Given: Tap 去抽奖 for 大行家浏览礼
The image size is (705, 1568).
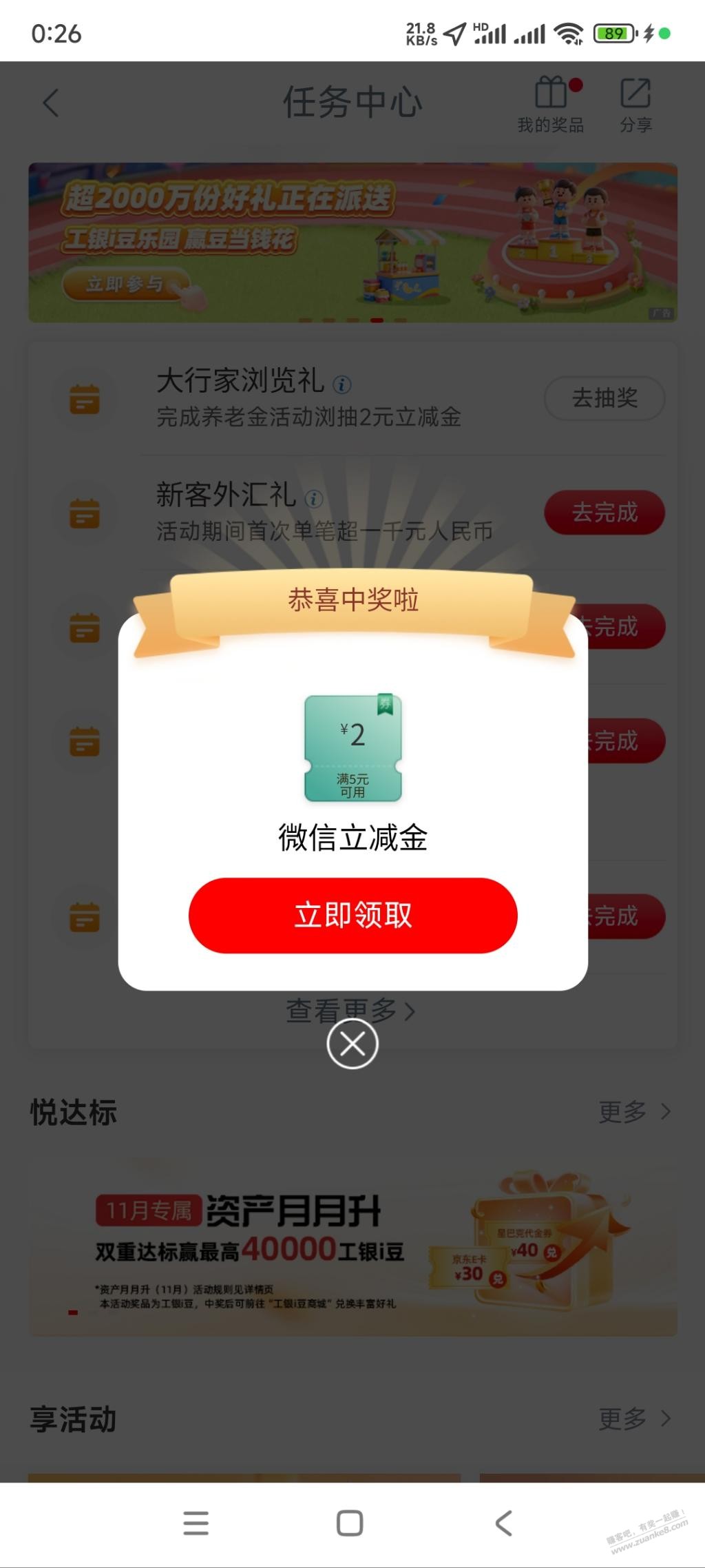Looking at the screenshot, I should (x=604, y=398).
